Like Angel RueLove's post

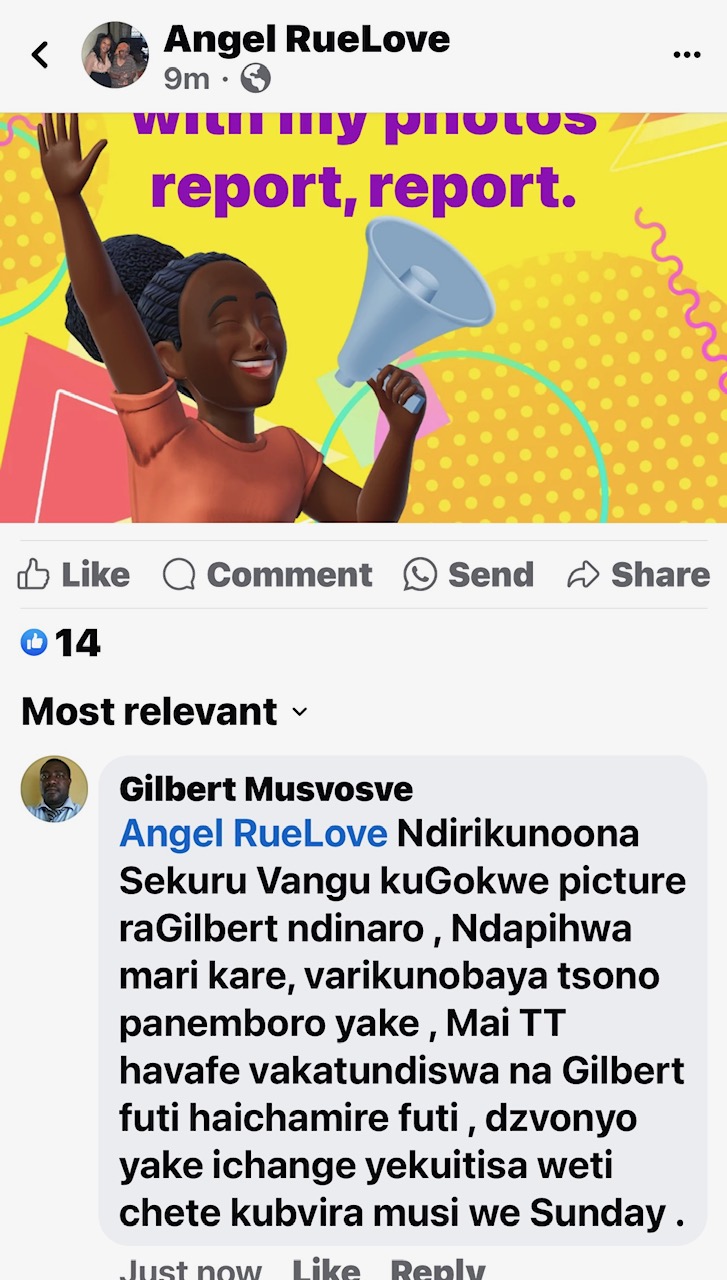[74, 575]
